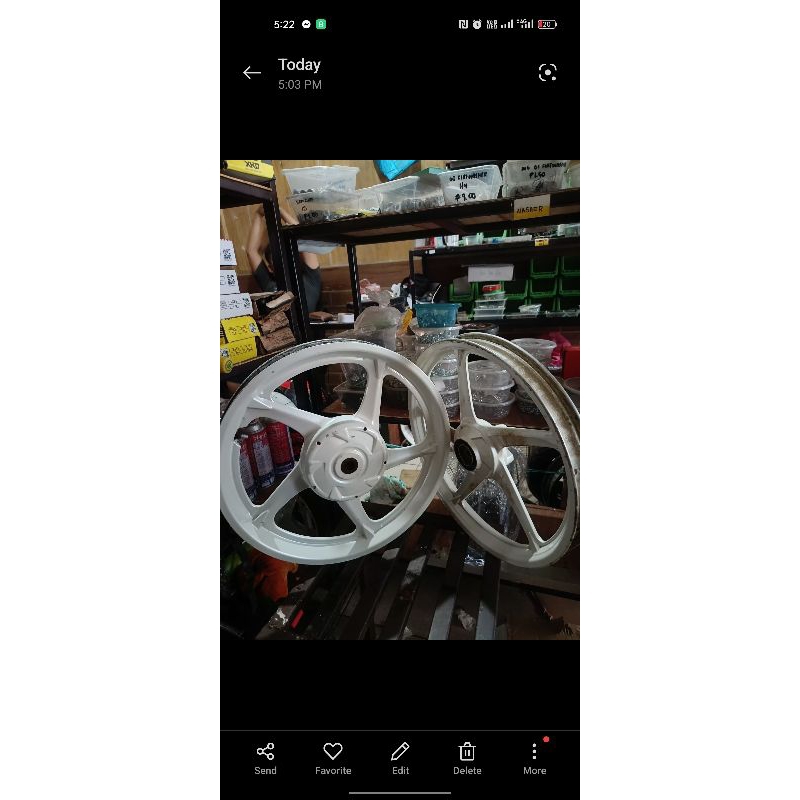Delete this photo
Image resolution: width=800 pixels, height=800 pixels.
467,758
